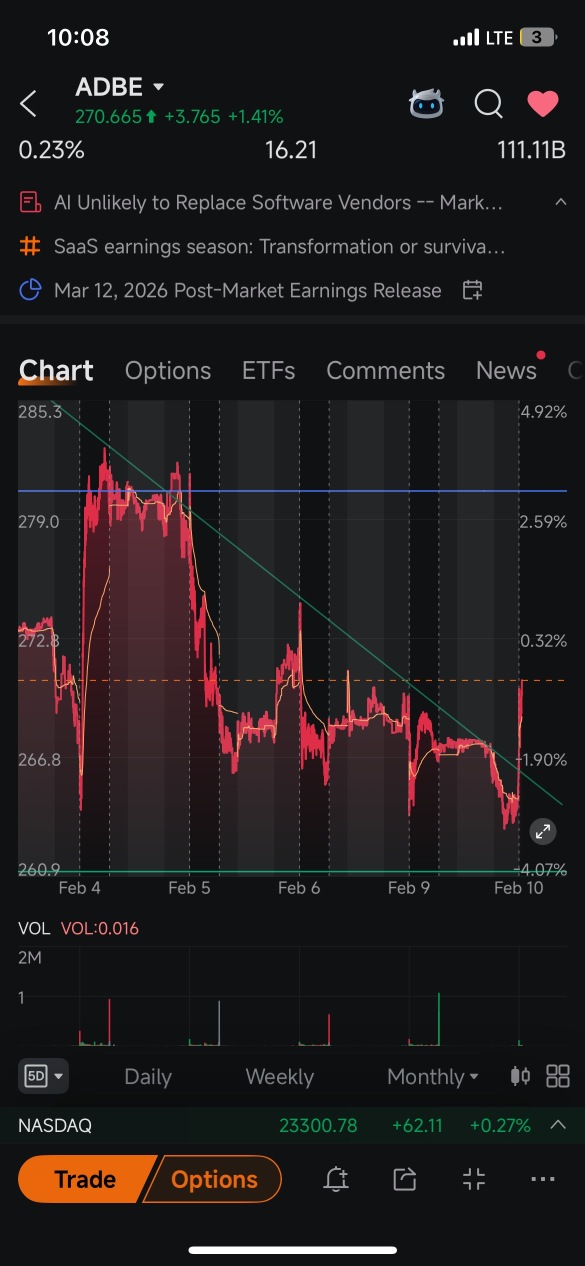Screen dimensions: 585x1266
Task: Tap the orange Trade button
Action: pyautogui.click(x=85, y=1179)
